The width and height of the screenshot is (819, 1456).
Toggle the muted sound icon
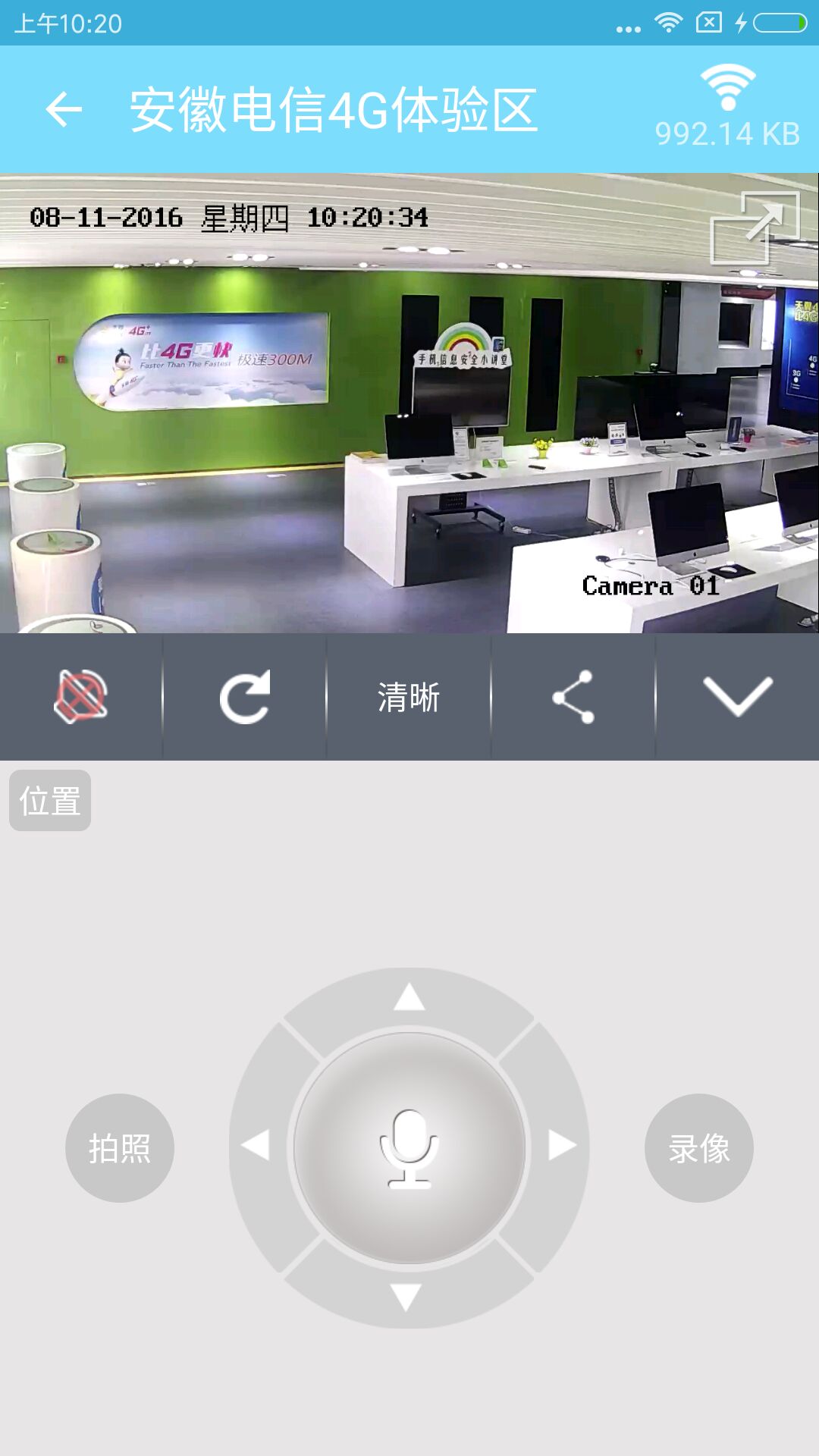click(x=81, y=696)
